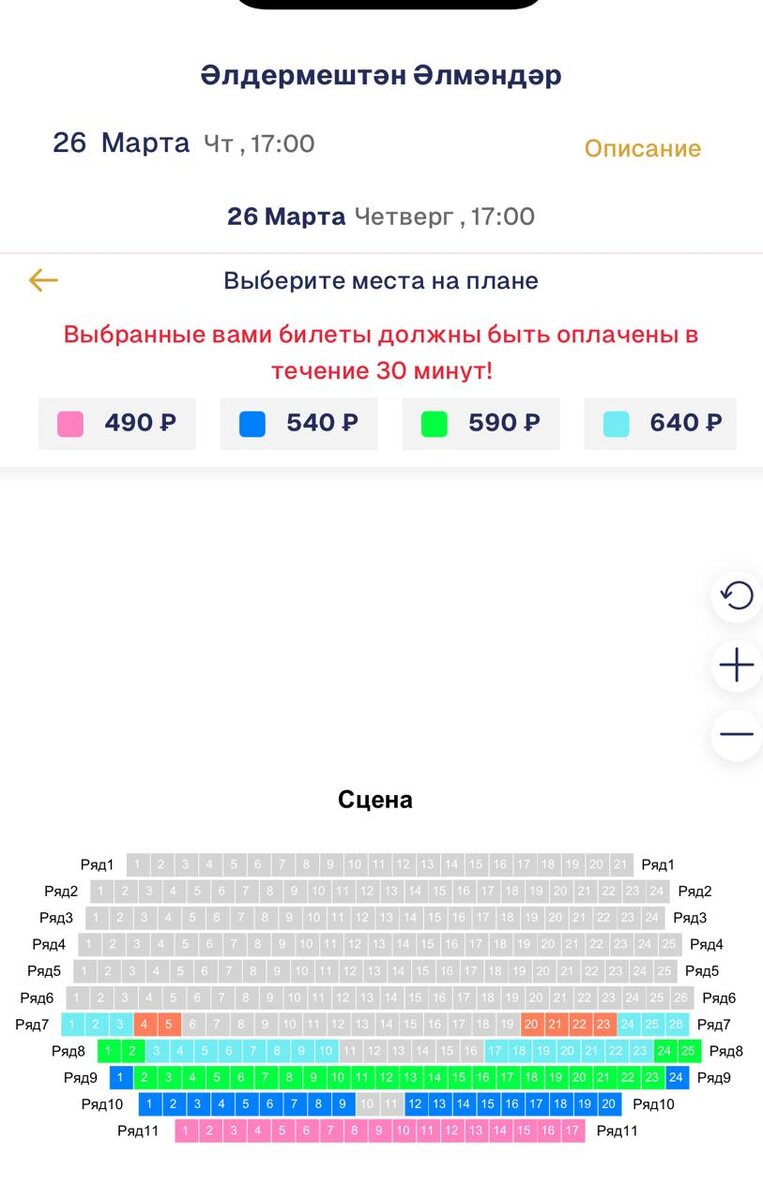Tap the 26 Марта Чт 17:00 session
Viewport: 763px width, 1200px height.
pos(184,143)
